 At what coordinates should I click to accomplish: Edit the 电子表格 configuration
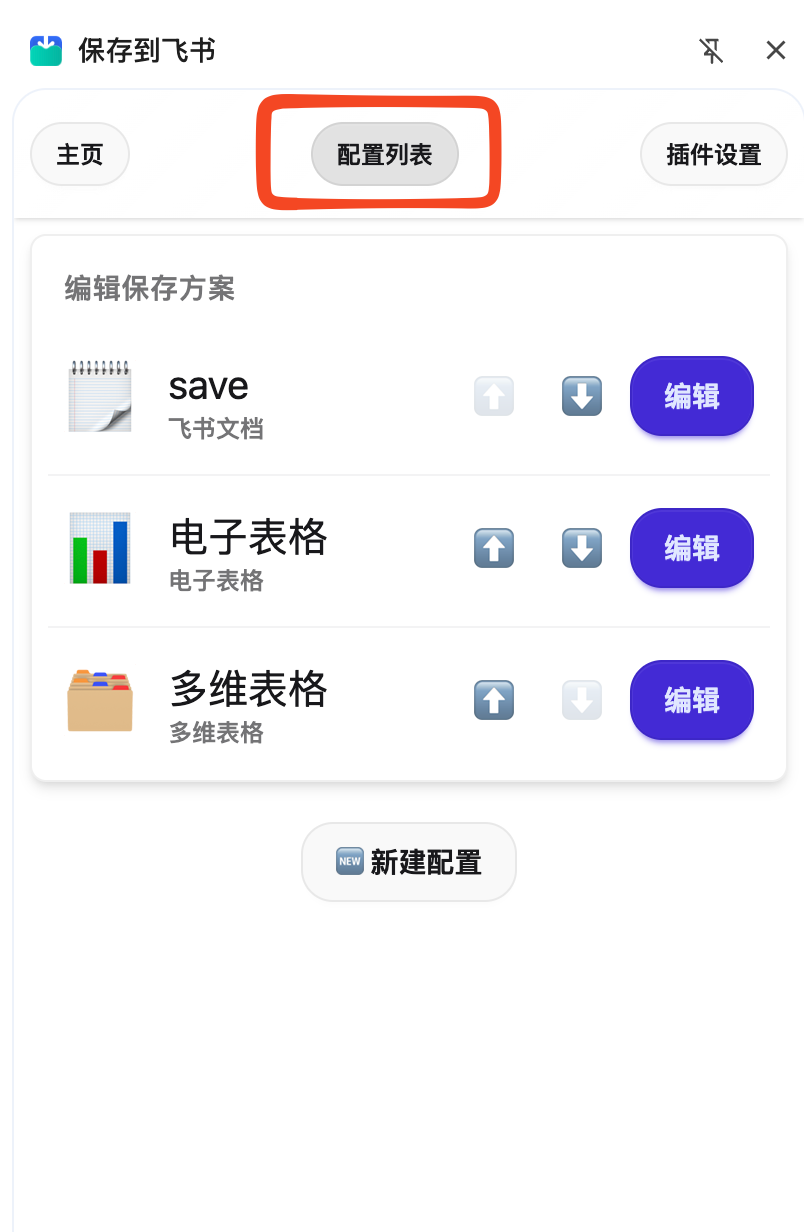point(691,548)
